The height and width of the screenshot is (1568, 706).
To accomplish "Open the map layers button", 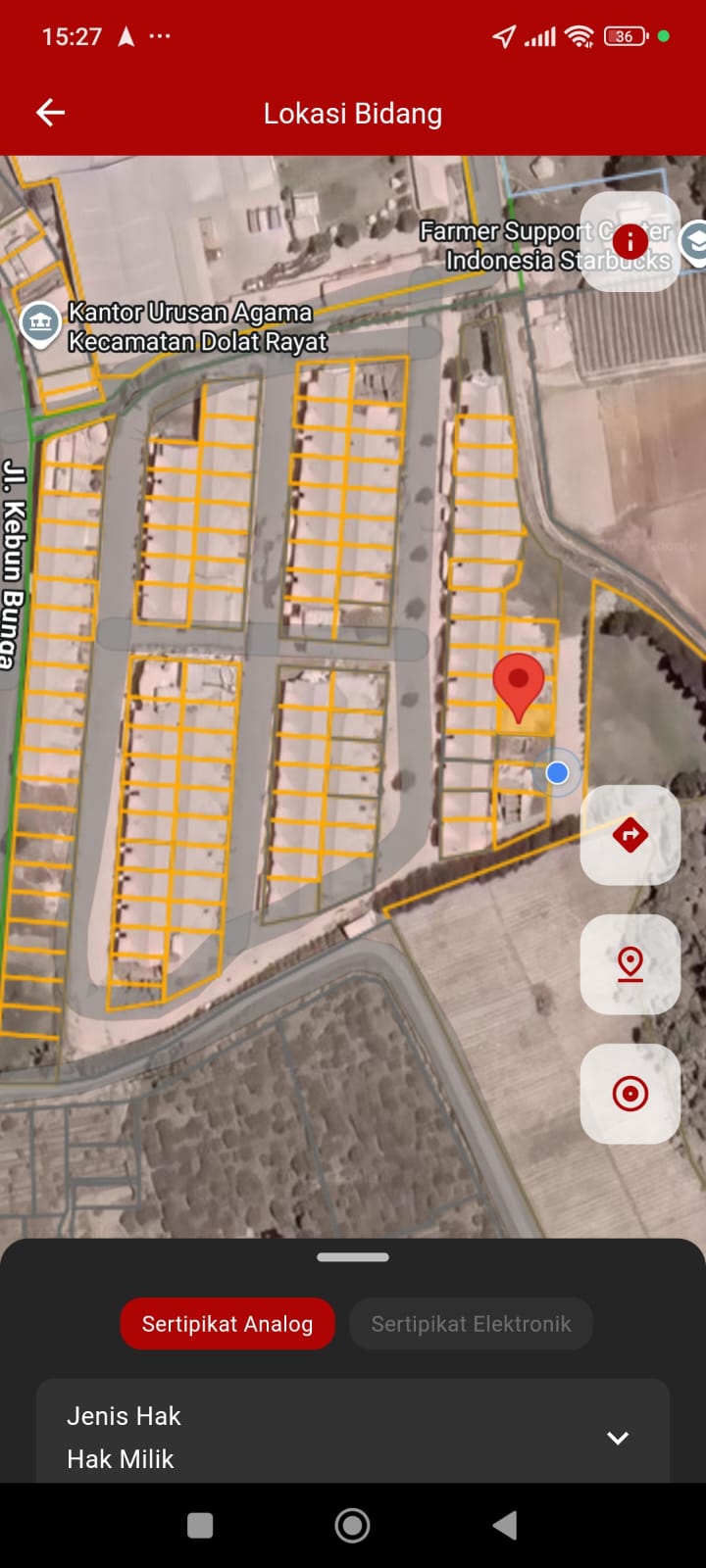I will (x=694, y=241).
